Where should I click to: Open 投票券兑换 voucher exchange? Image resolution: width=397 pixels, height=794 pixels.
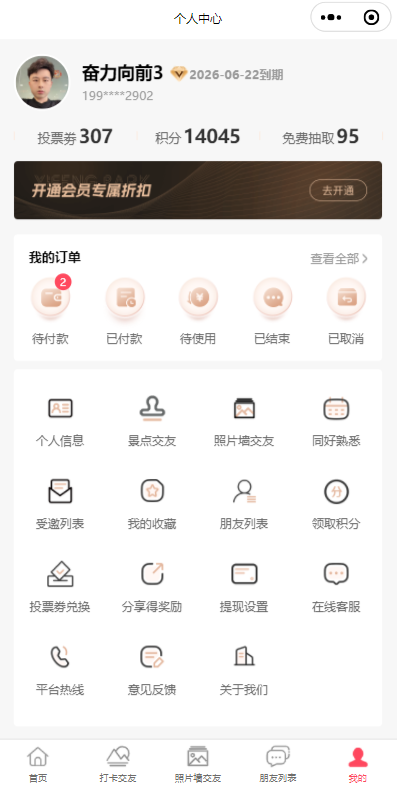tap(60, 587)
